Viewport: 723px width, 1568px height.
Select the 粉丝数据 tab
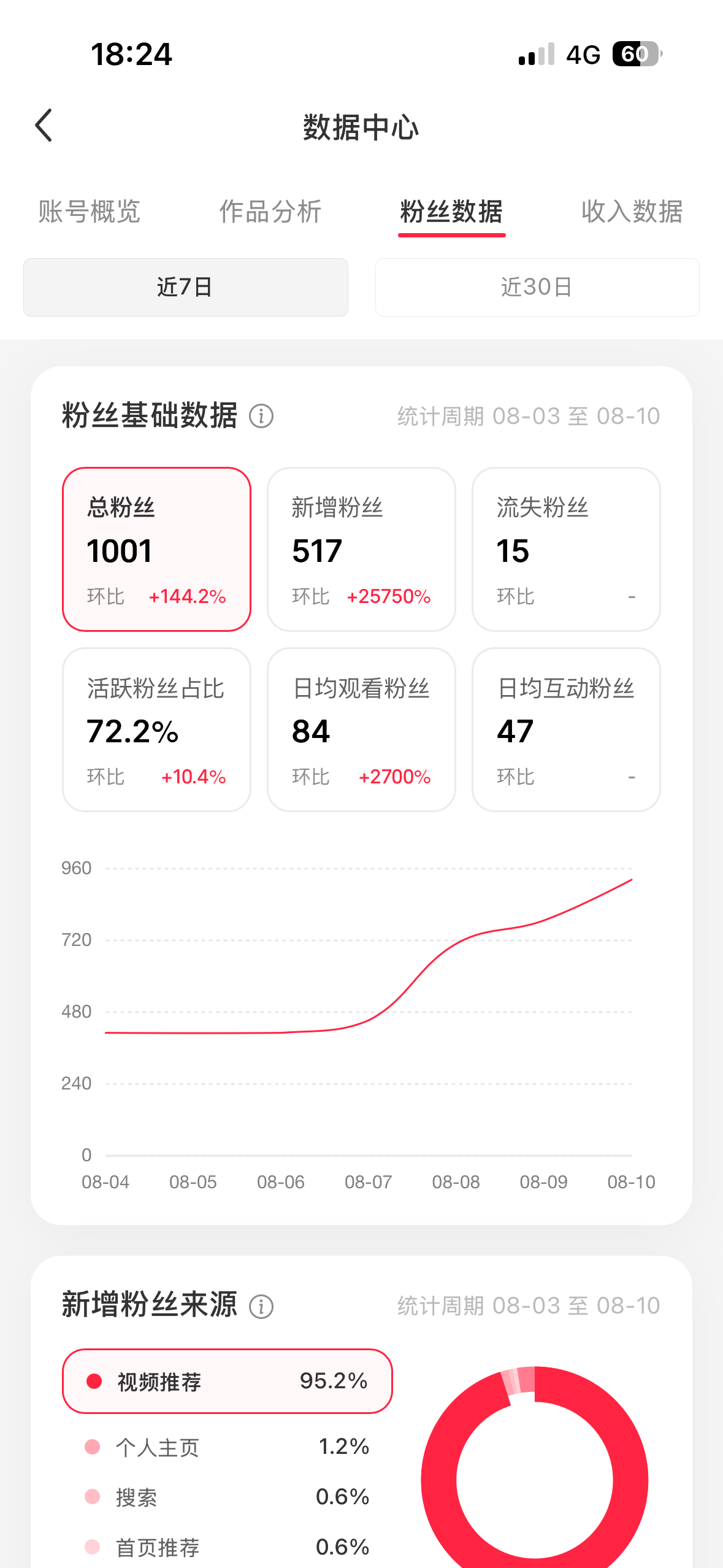pyautogui.click(x=451, y=212)
